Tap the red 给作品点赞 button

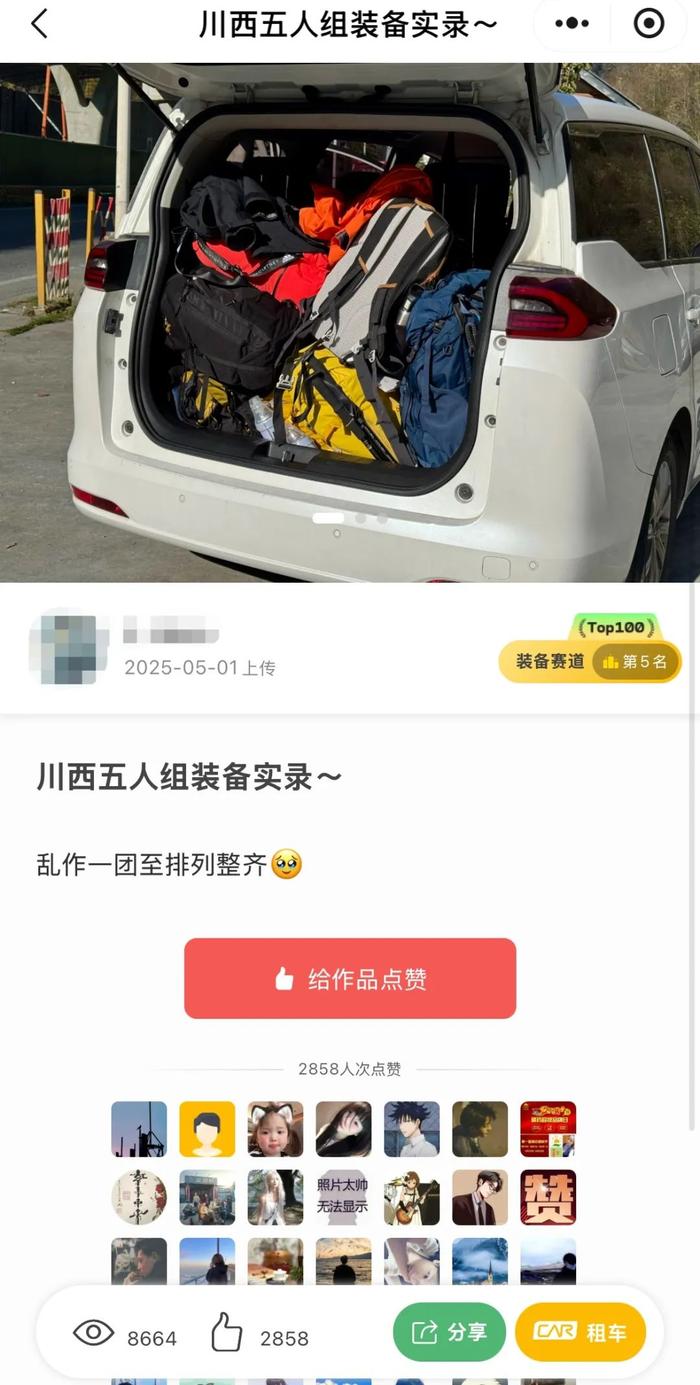pyautogui.click(x=350, y=978)
